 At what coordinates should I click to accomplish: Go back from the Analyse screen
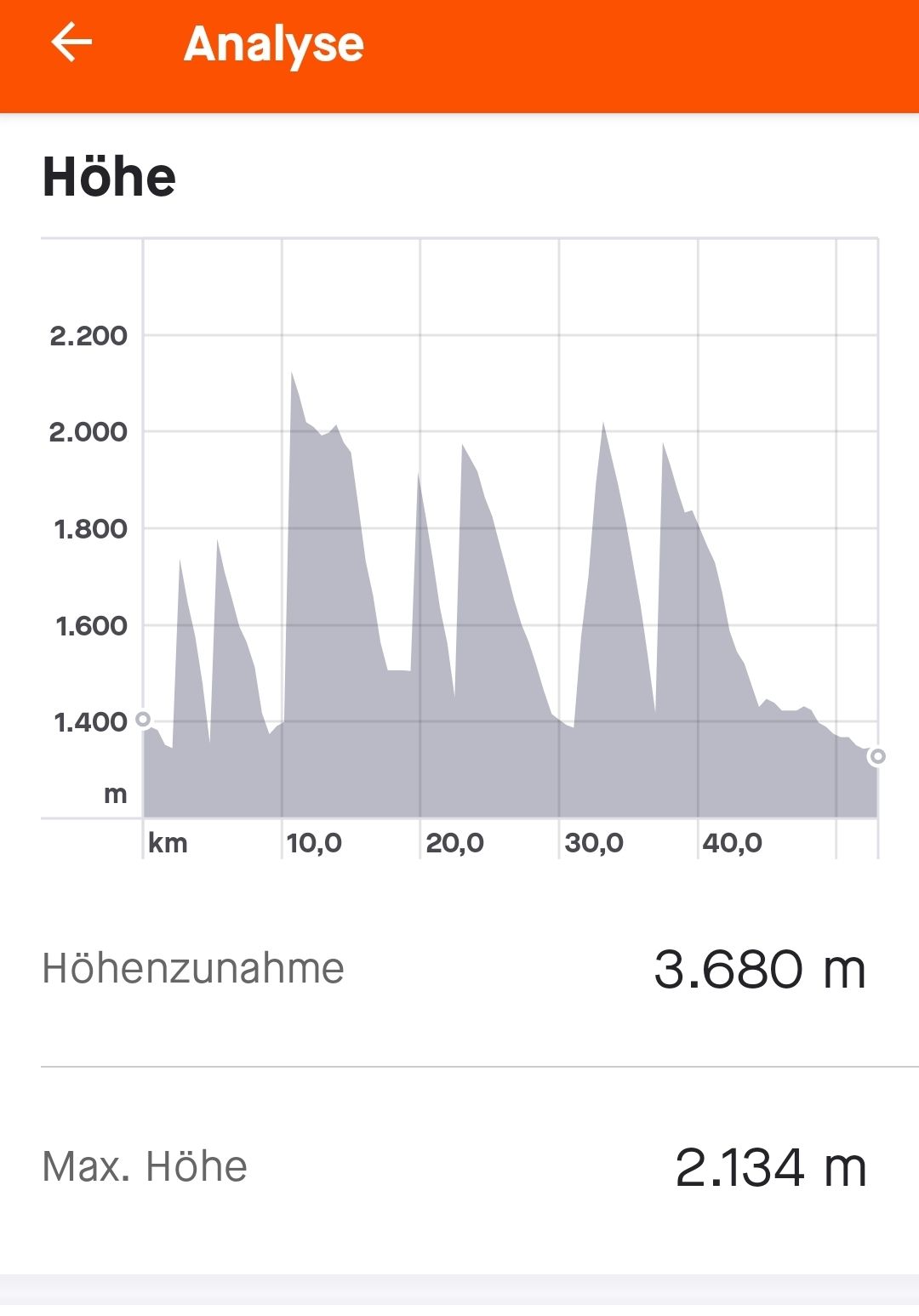[71, 43]
